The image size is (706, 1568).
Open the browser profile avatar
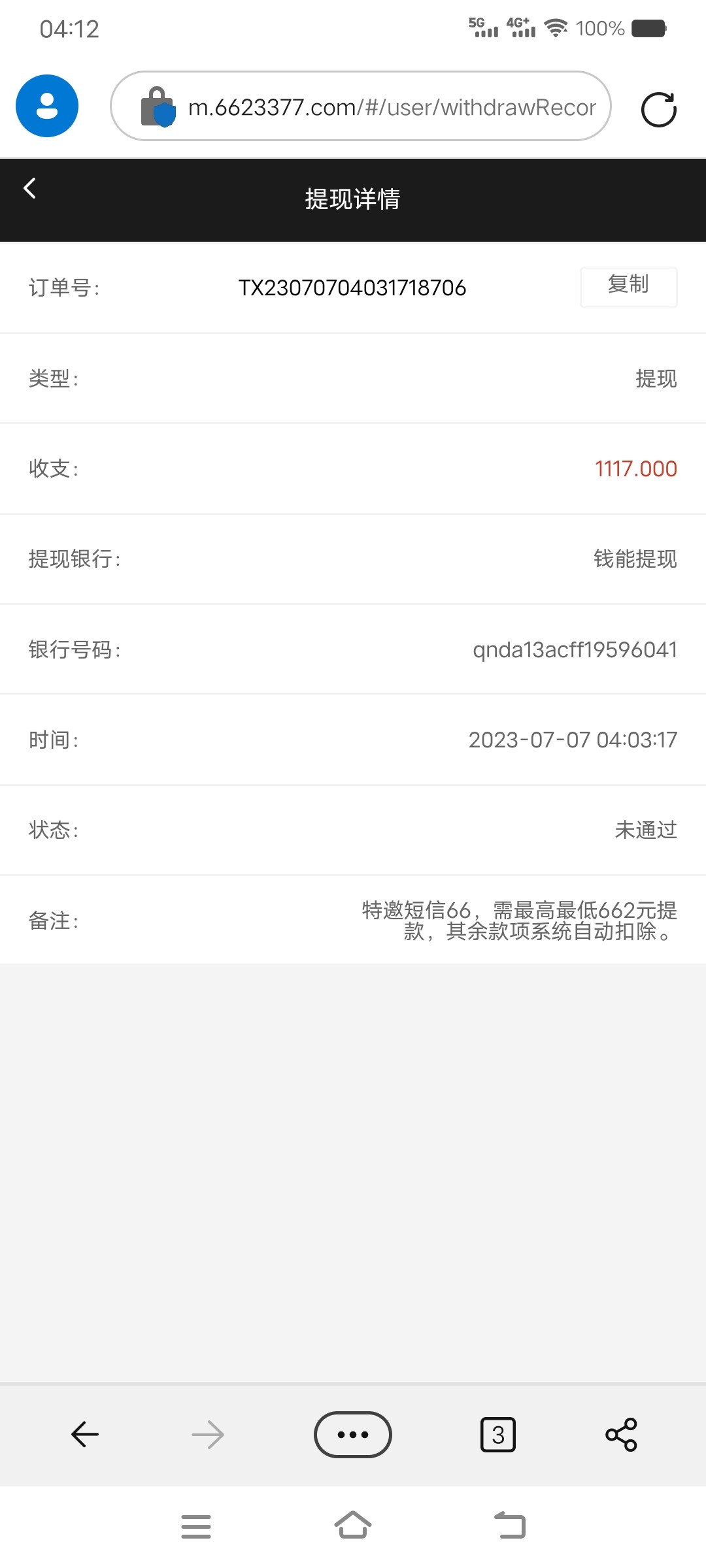47,106
